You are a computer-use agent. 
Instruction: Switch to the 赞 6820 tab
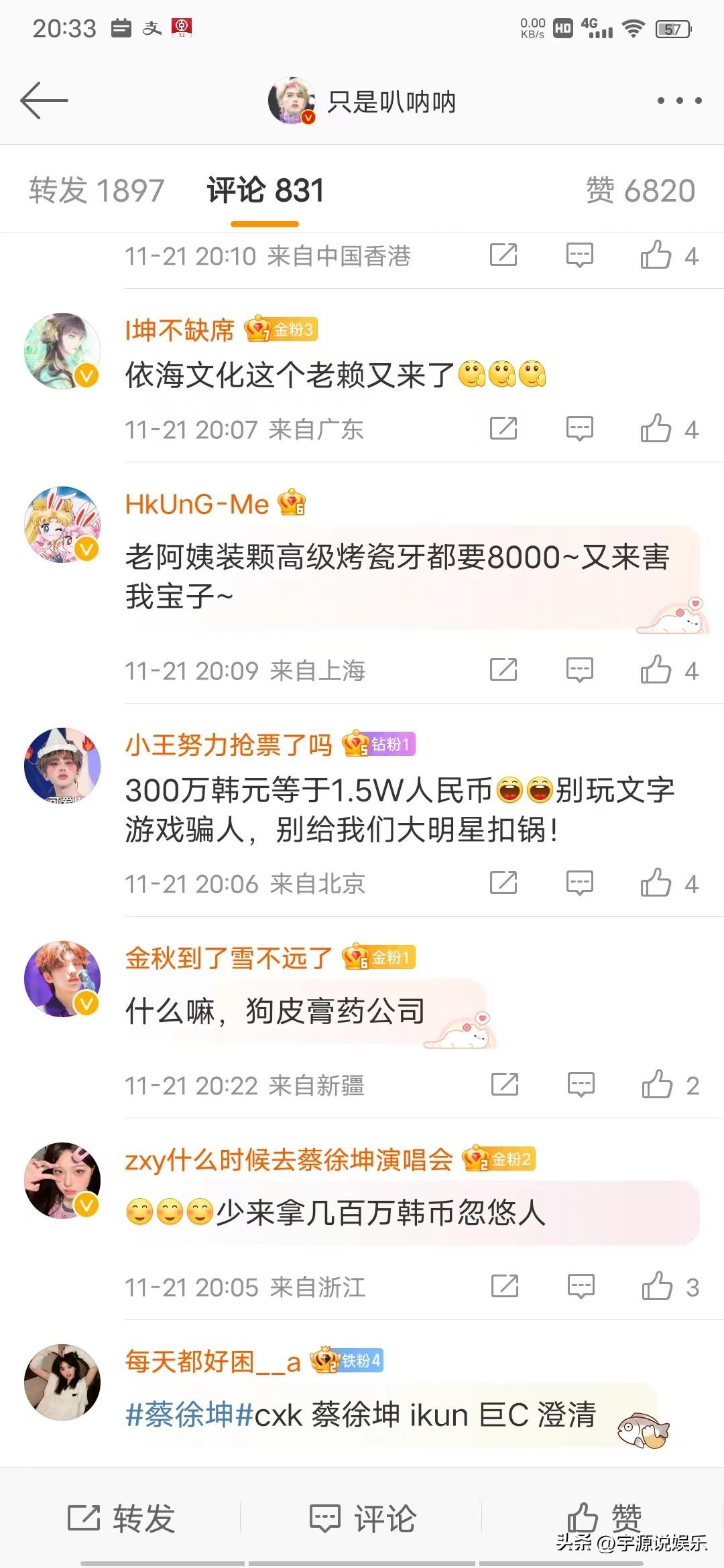(640, 191)
